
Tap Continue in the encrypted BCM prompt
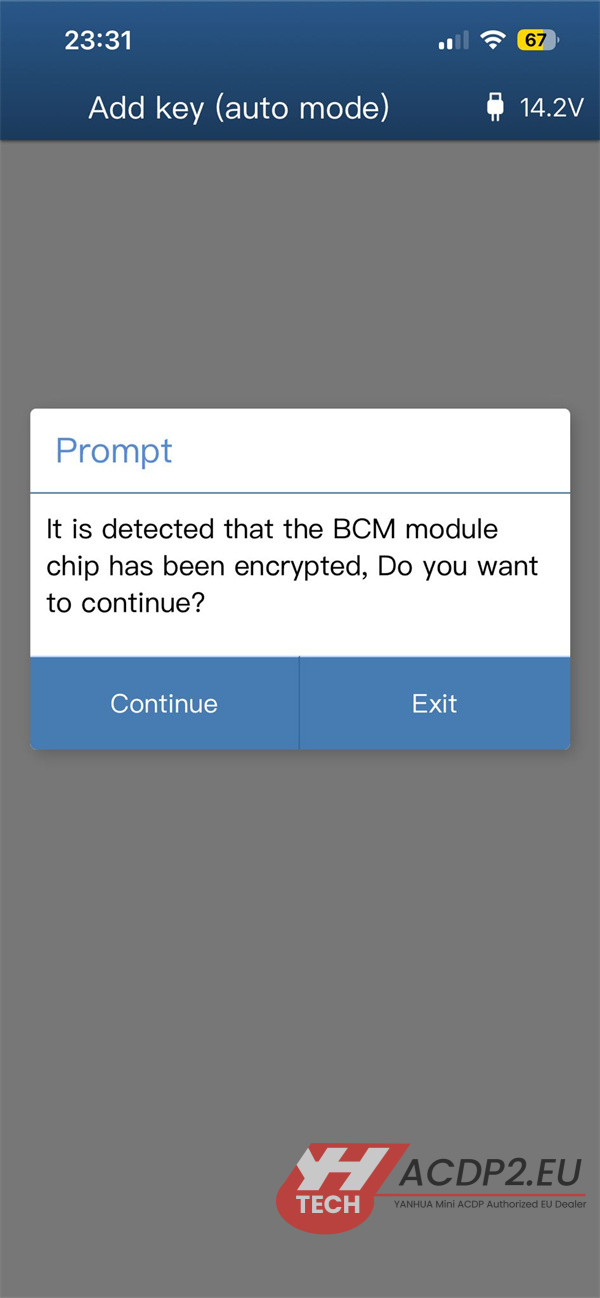point(164,703)
